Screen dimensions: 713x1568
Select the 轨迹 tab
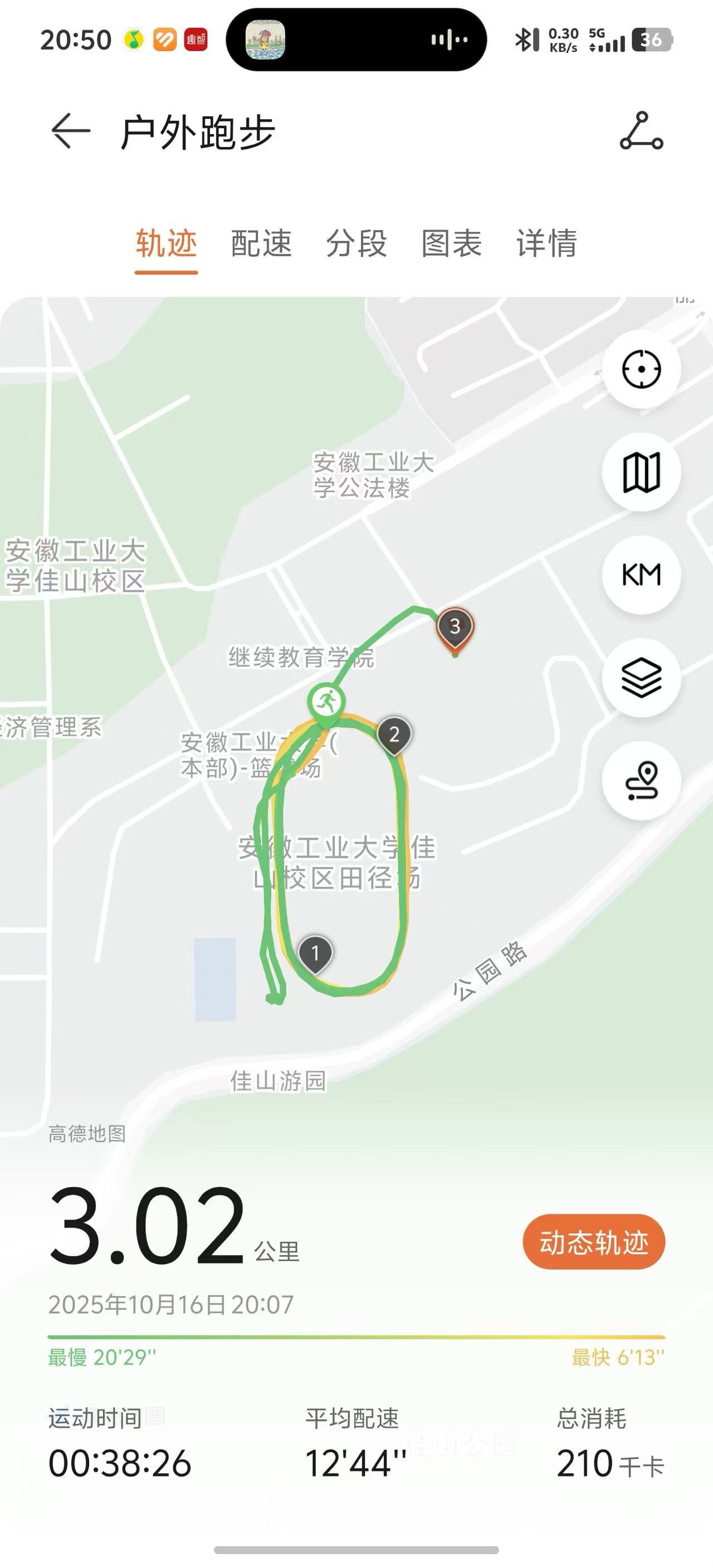(166, 243)
